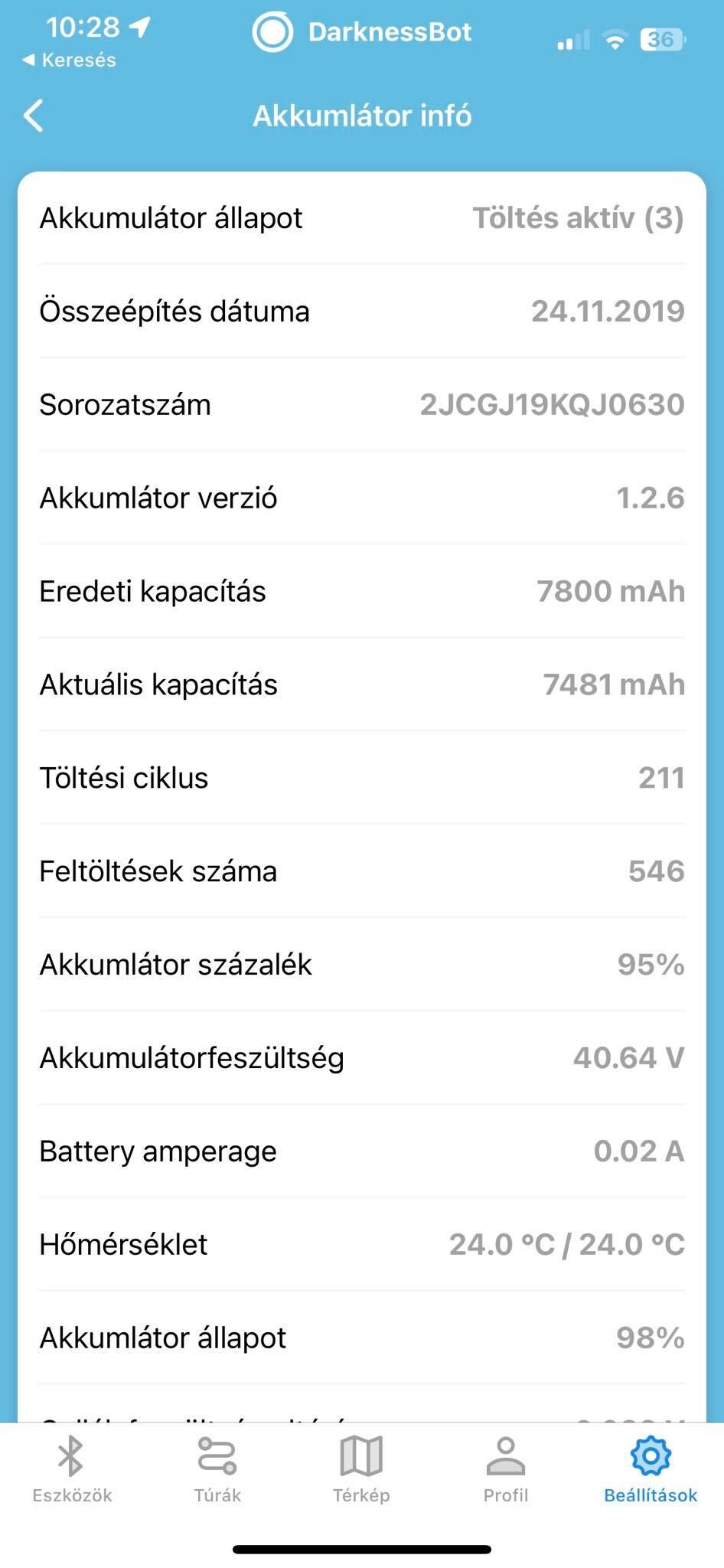This screenshot has width=724, height=1568.
Task: Open the Profil tab
Action: coord(506,1469)
